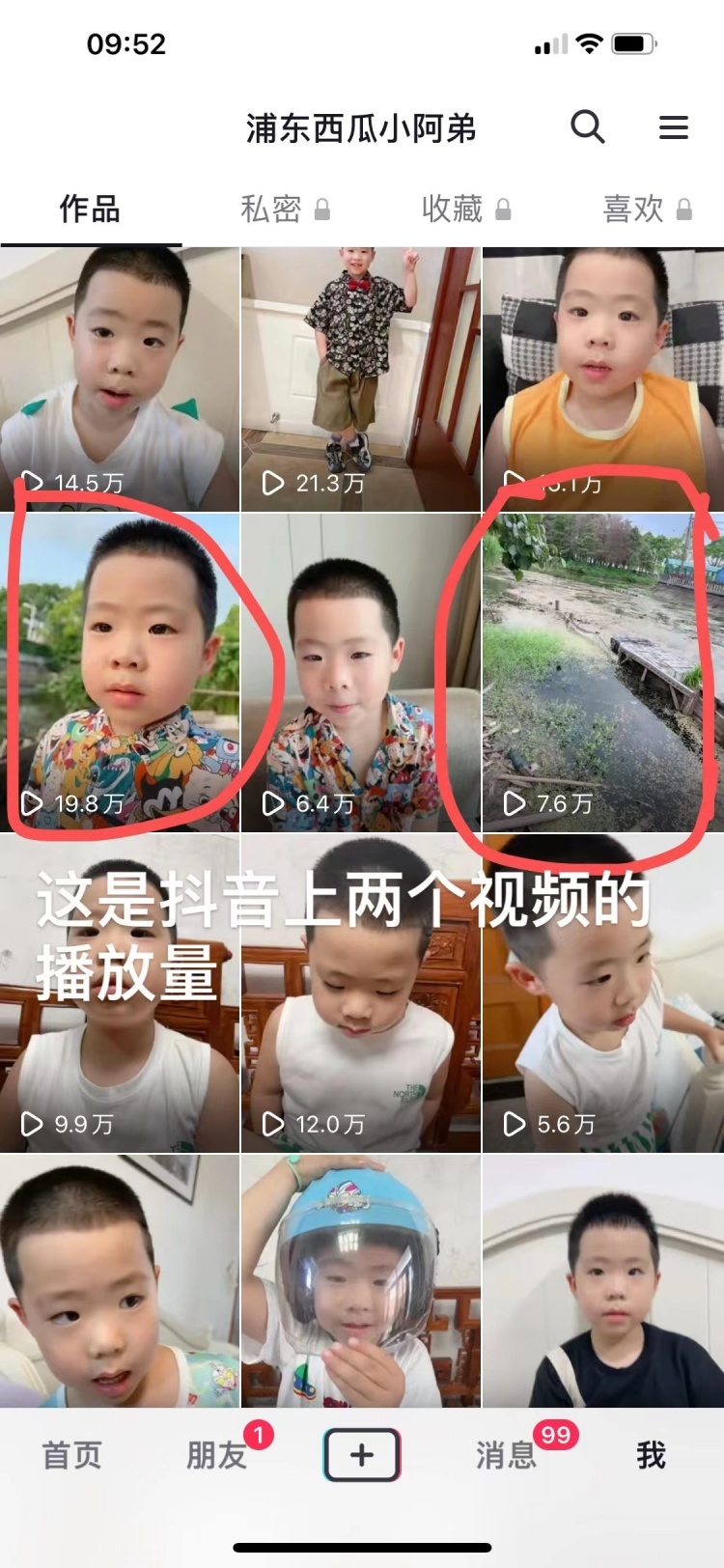724x1568 pixels.
Task: Select the 我 tab
Action: [651, 1455]
